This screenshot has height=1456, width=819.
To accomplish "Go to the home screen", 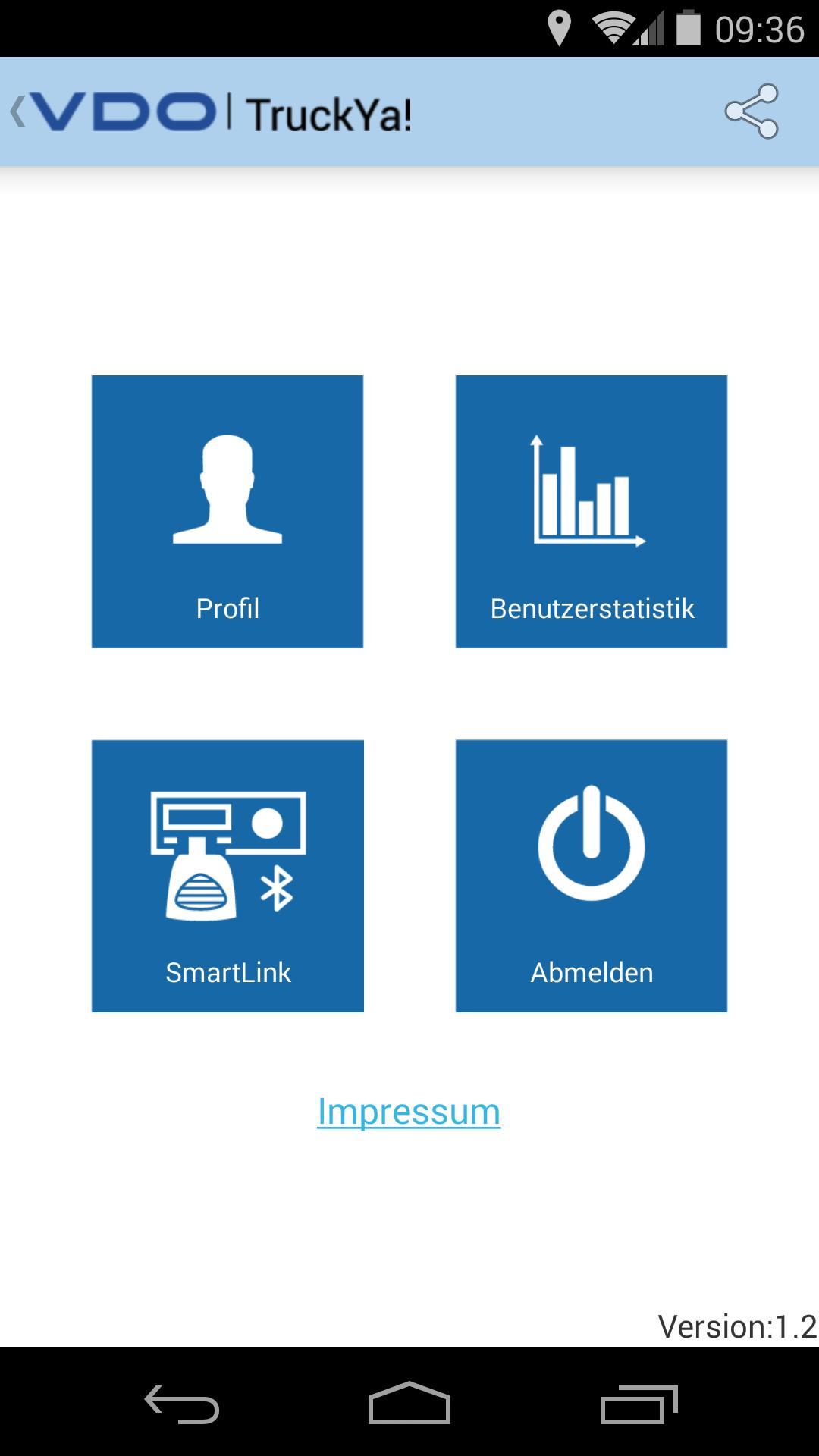I will (409, 1404).
